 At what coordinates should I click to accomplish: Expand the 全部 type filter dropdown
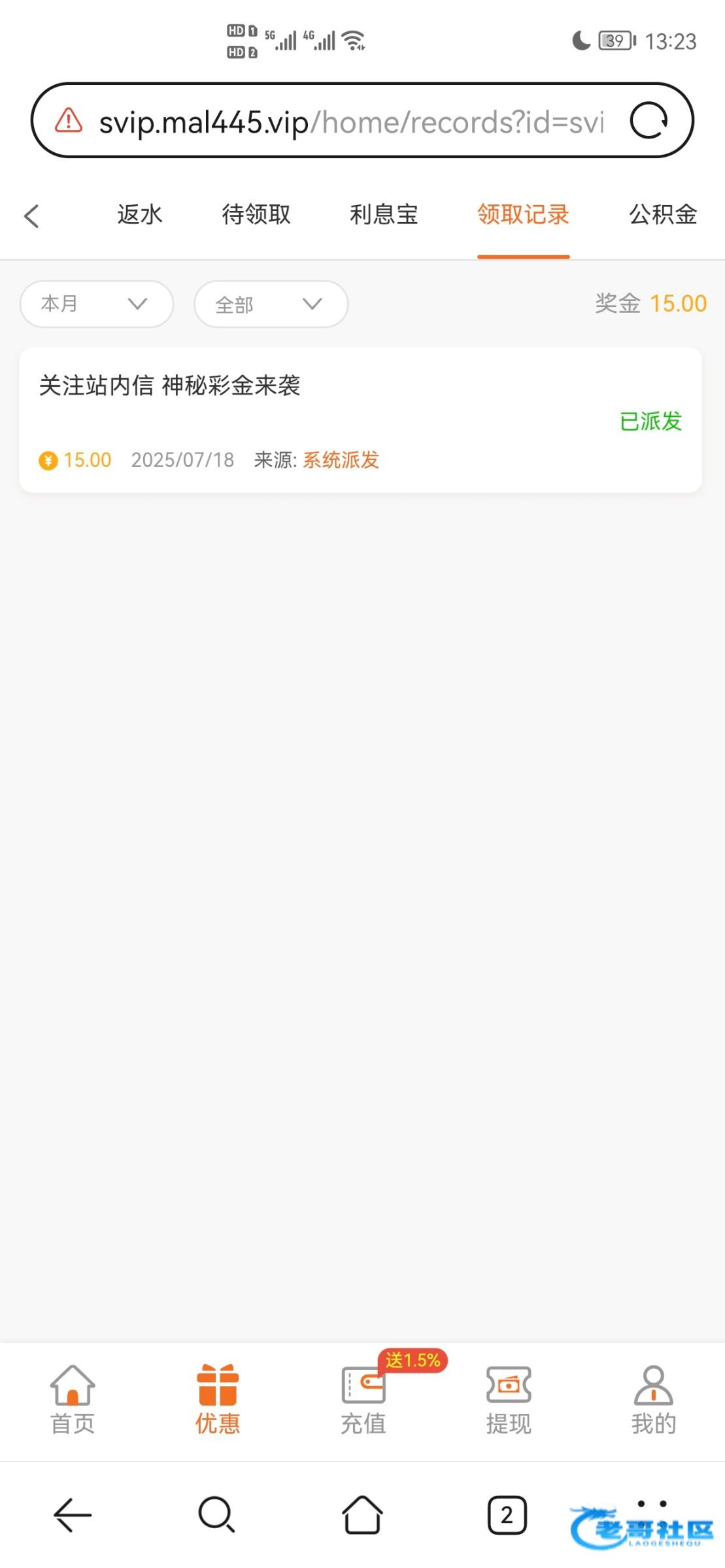[271, 304]
